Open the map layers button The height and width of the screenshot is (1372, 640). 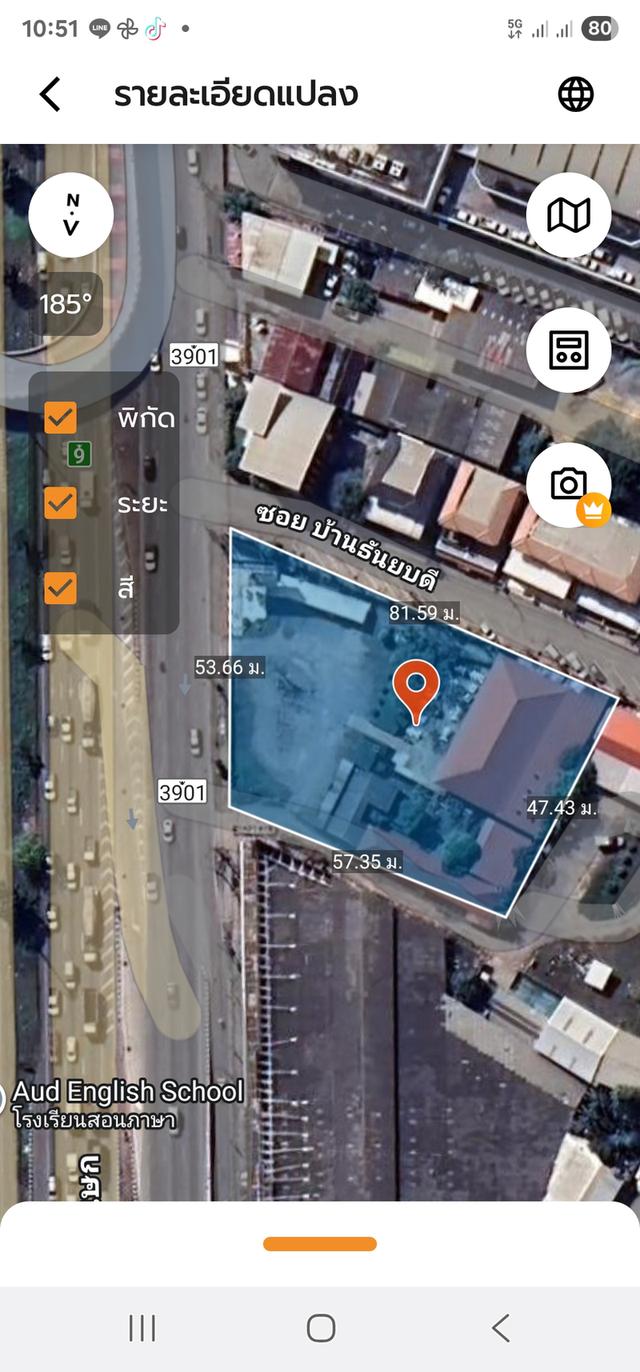click(569, 215)
